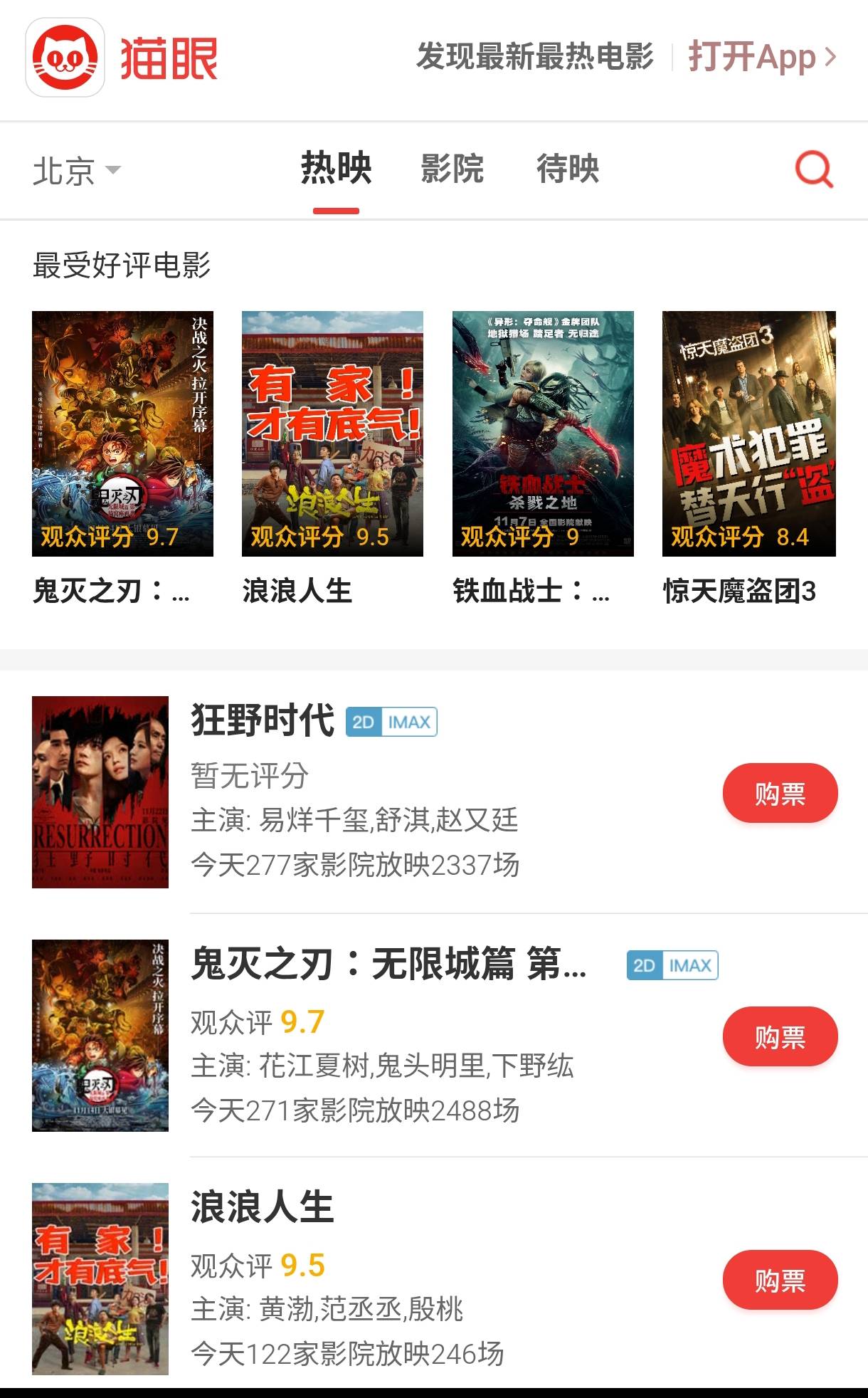Switch to the 待映 tab
Viewport: 868px width, 1398px height.
tap(568, 169)
